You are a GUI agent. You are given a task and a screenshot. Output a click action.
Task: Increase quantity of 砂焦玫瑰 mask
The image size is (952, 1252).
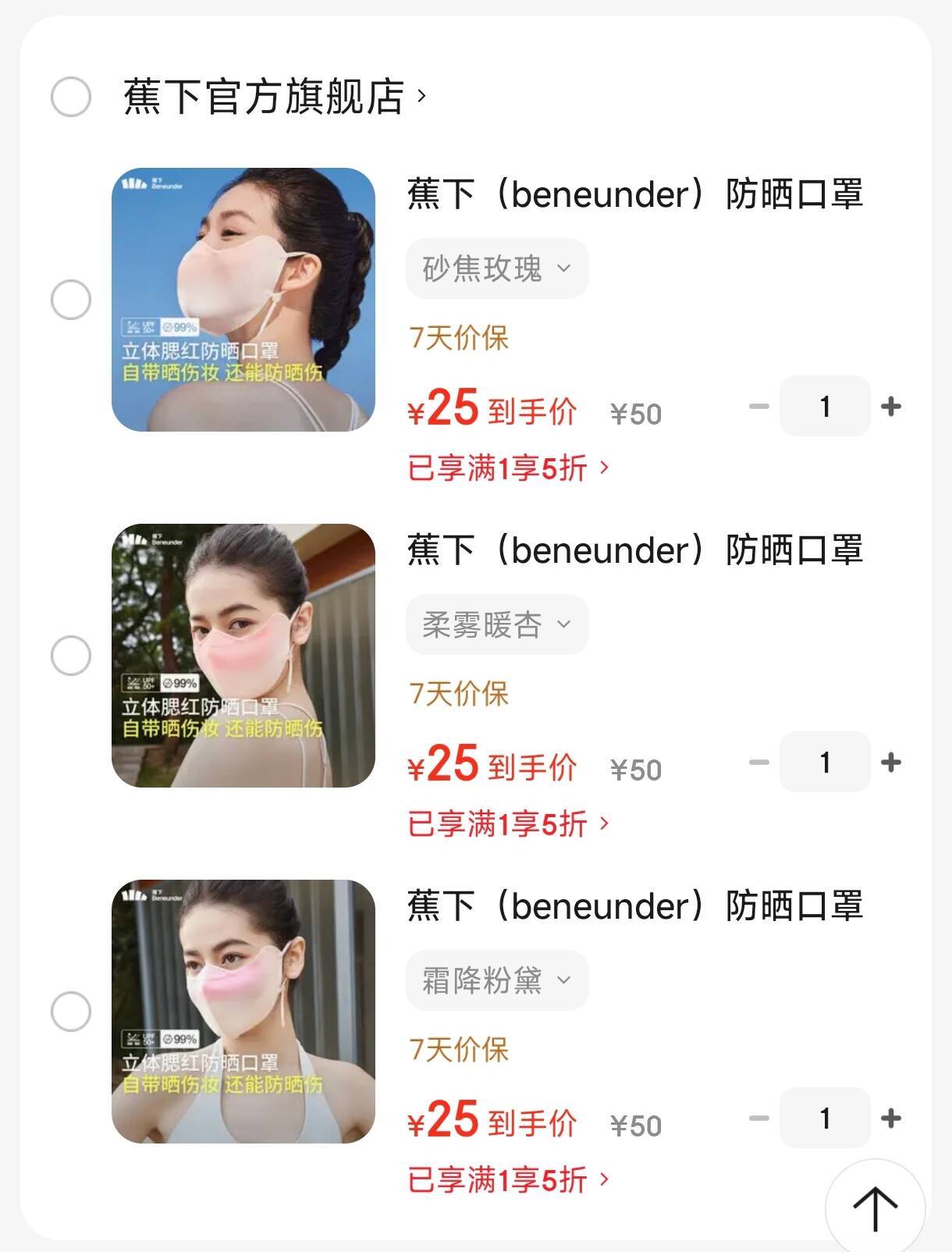[x=890, y=406]
